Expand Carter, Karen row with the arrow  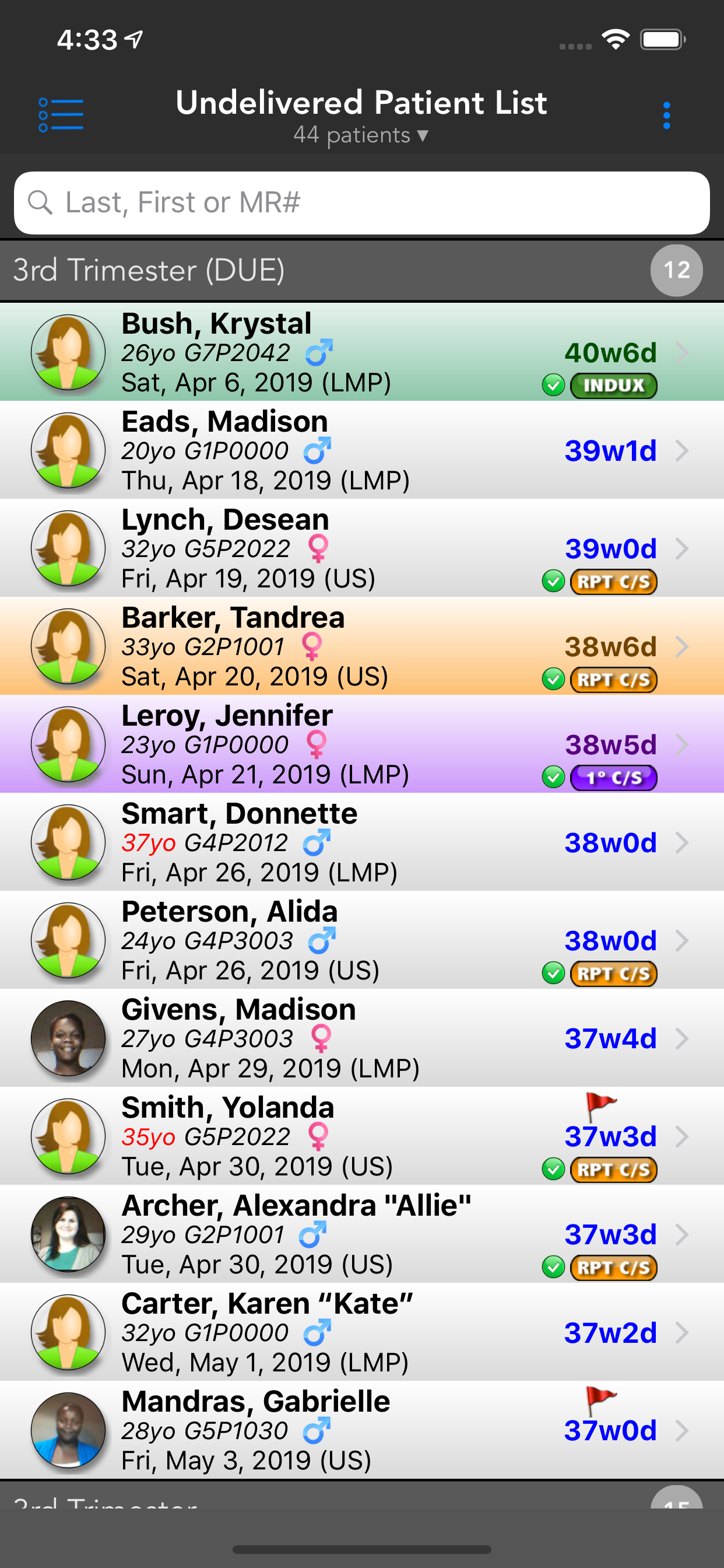[683, 1333]
